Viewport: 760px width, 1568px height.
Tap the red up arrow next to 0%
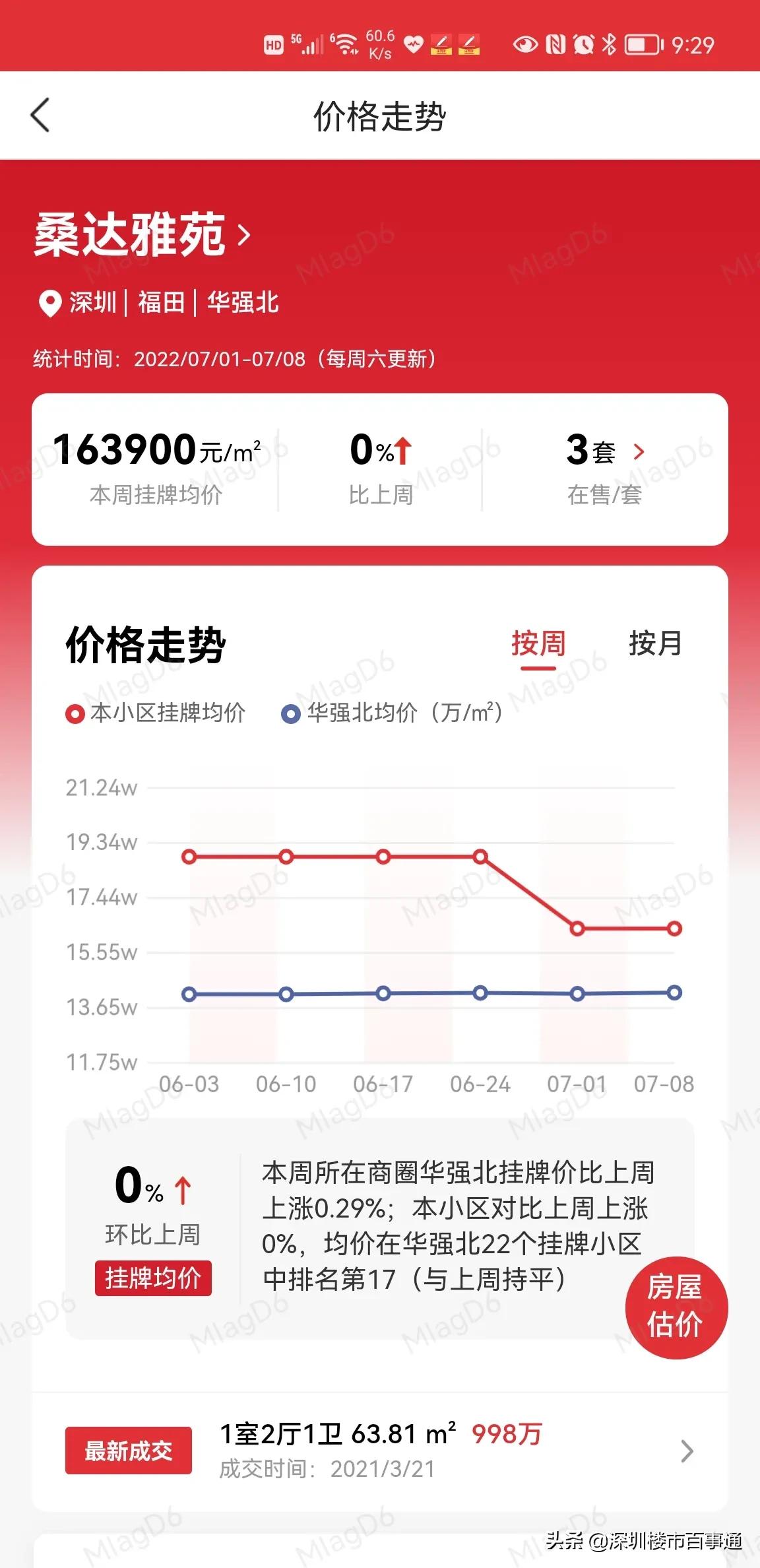pos(403,449)
